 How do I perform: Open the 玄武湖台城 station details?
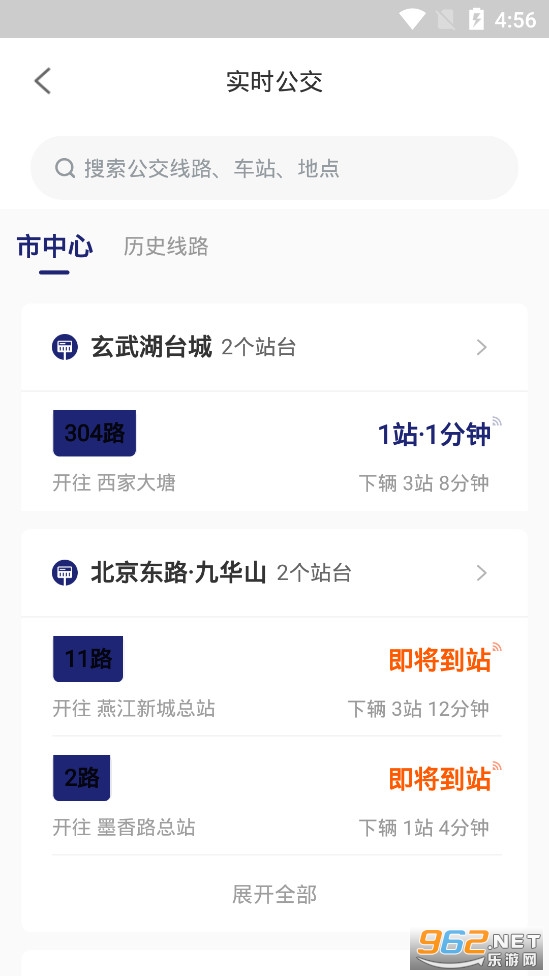[274, 347]
